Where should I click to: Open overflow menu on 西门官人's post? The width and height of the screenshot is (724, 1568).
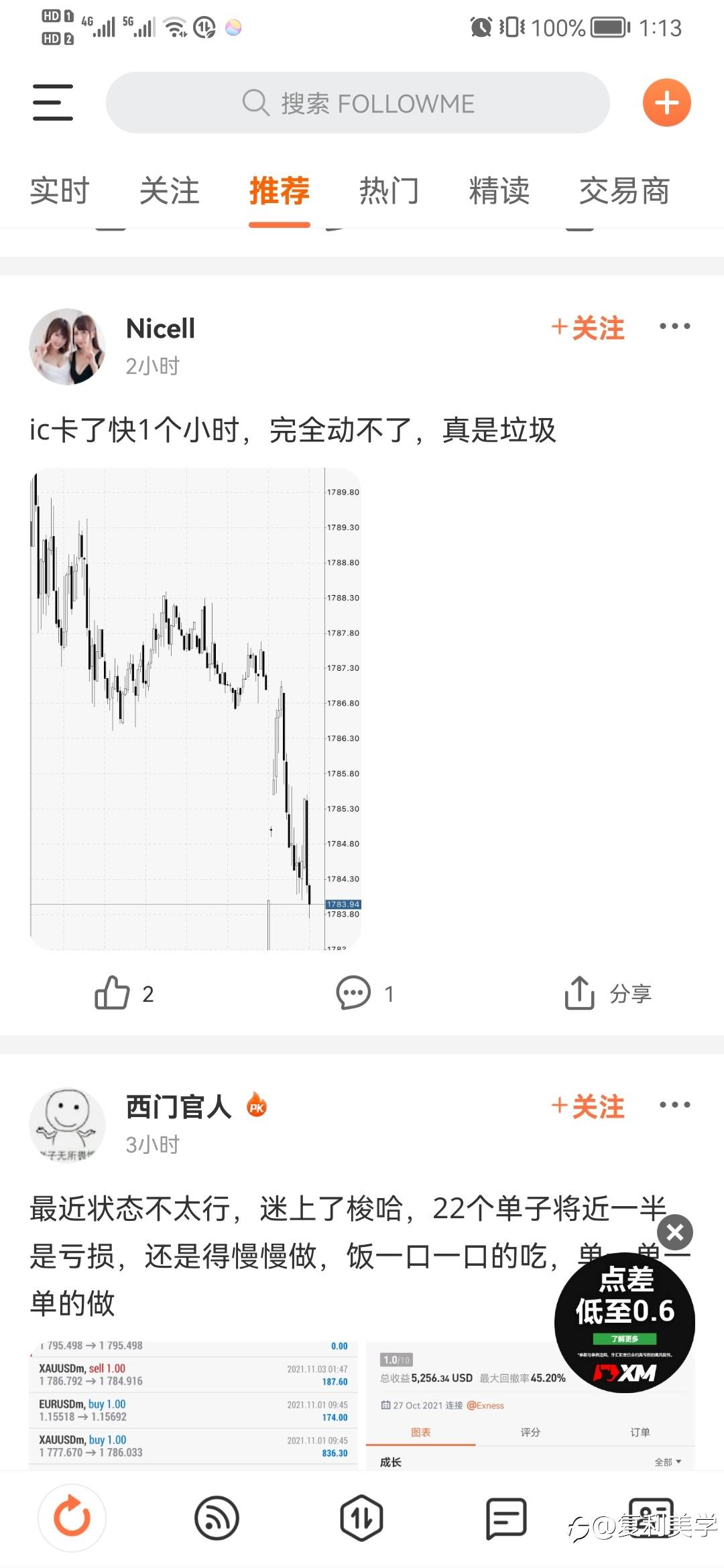[674, 1104]
